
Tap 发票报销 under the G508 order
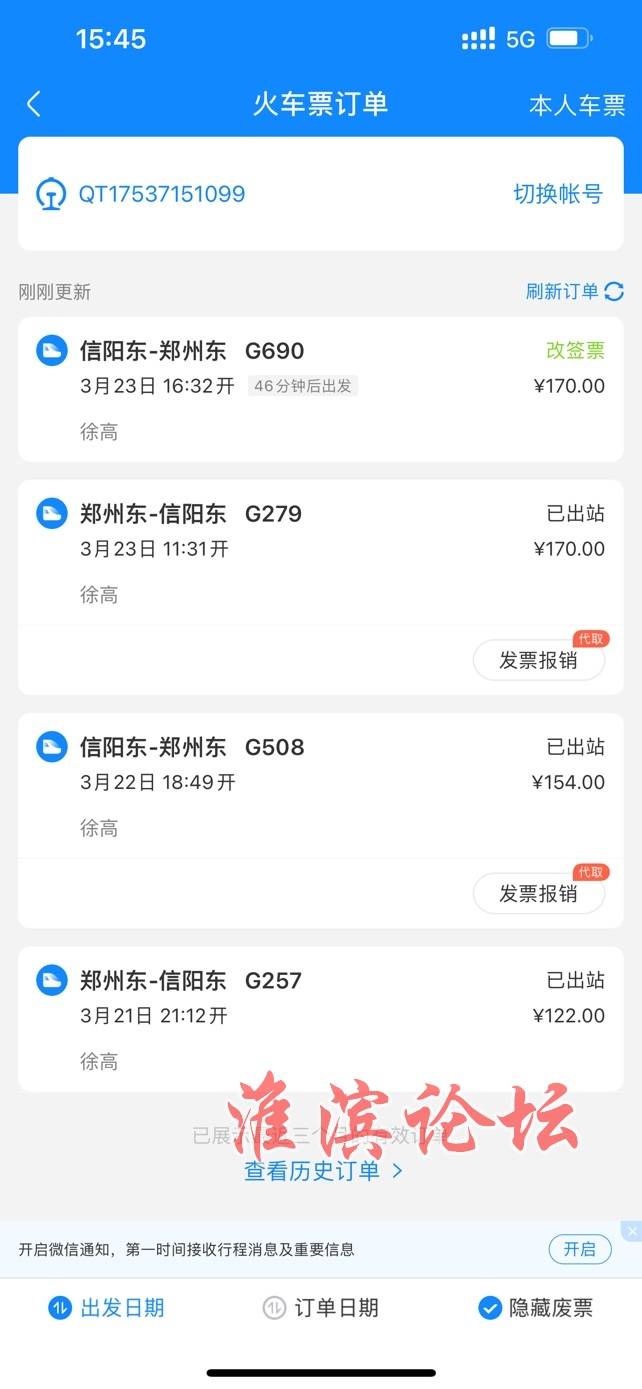coord(539,894)
